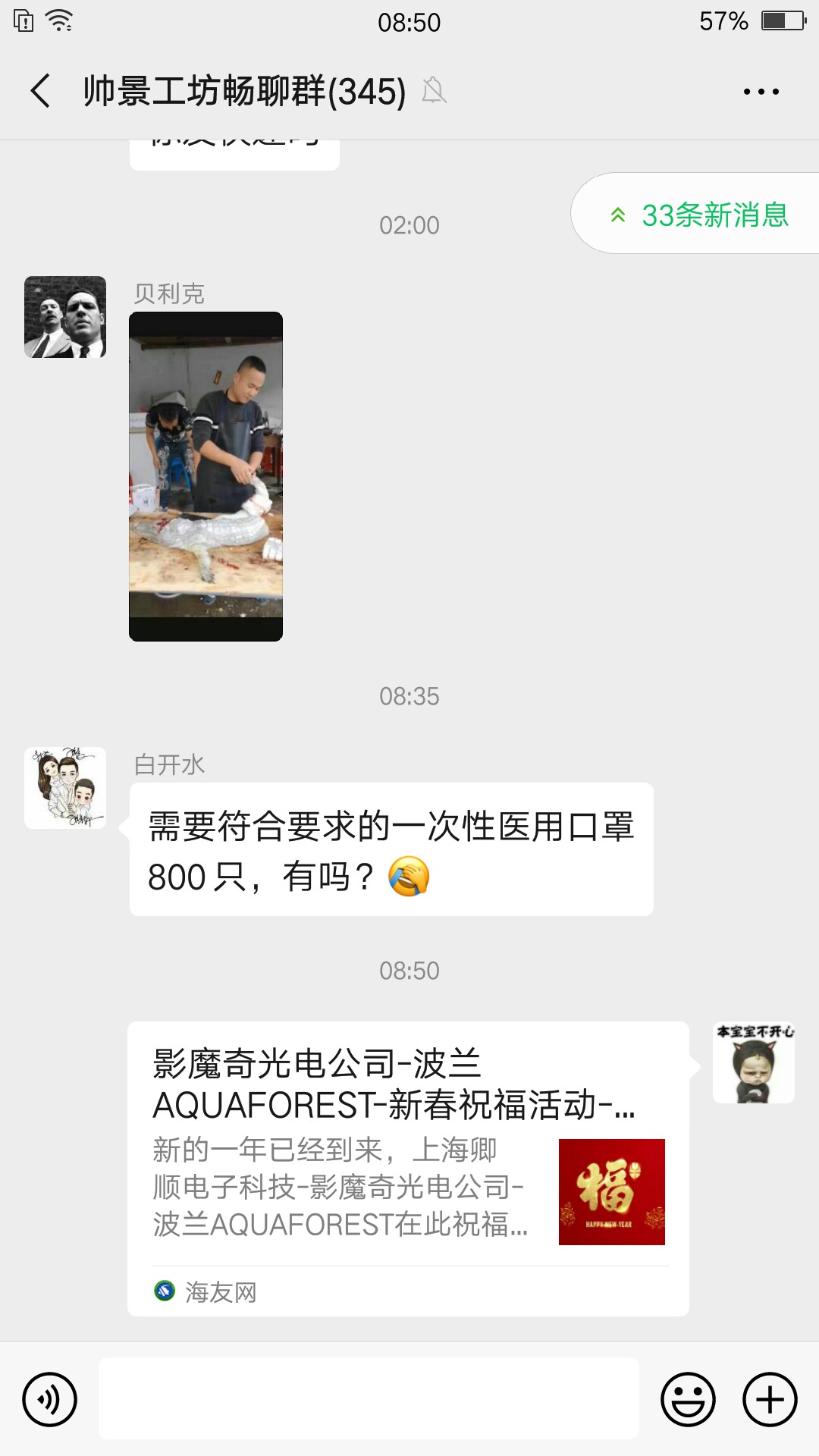Viewport: 819px width, 1456px height.
Task: Open my own avatar beside the shared link
Action: pyautogui.click(x=753, y=1062)
